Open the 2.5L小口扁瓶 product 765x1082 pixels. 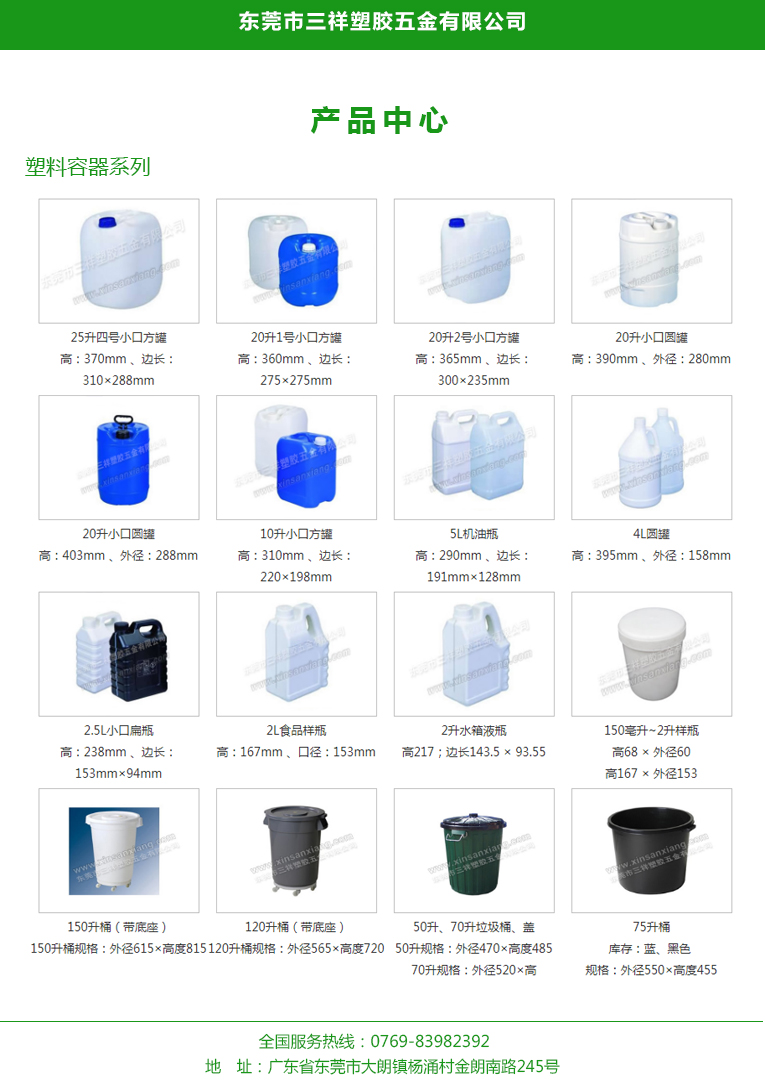point(119,654)
